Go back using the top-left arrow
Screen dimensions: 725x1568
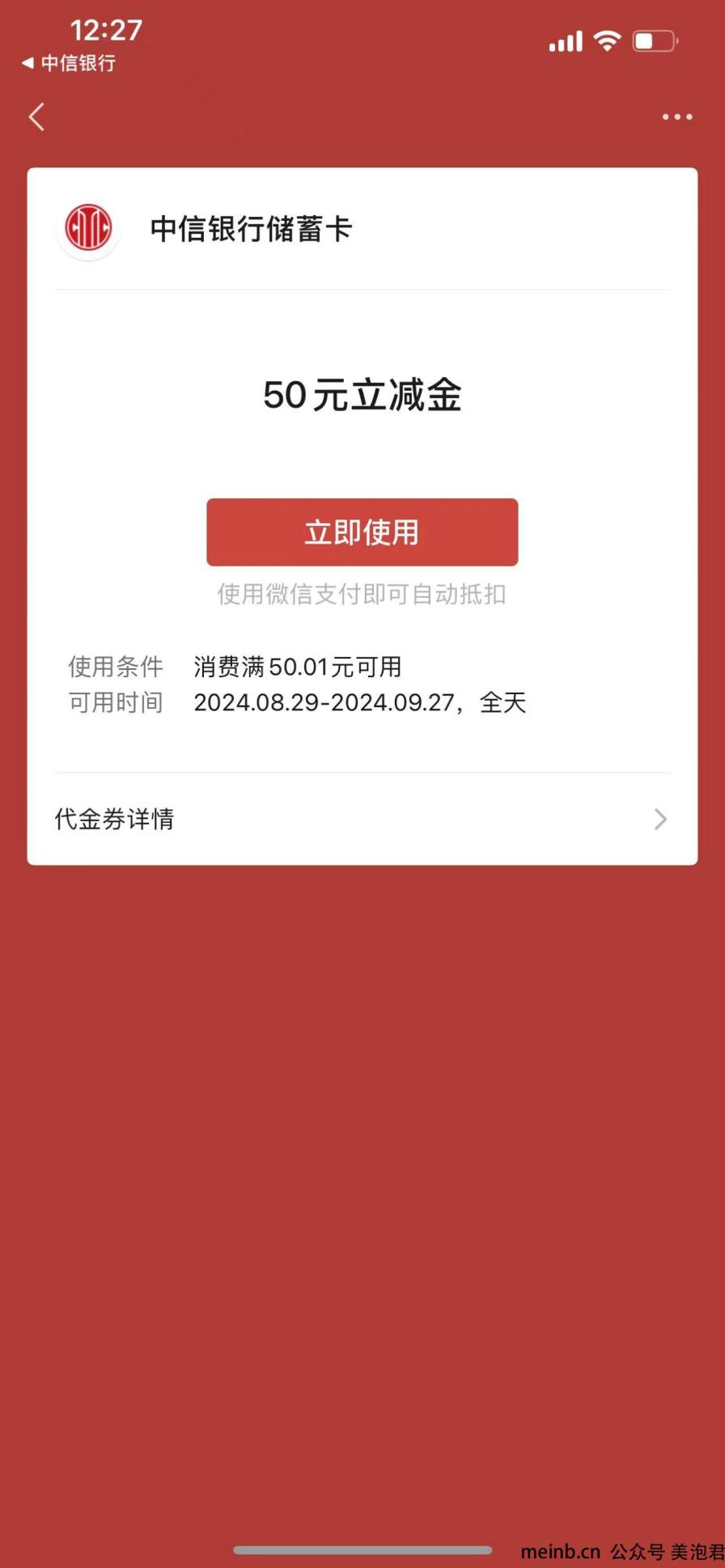36,117
